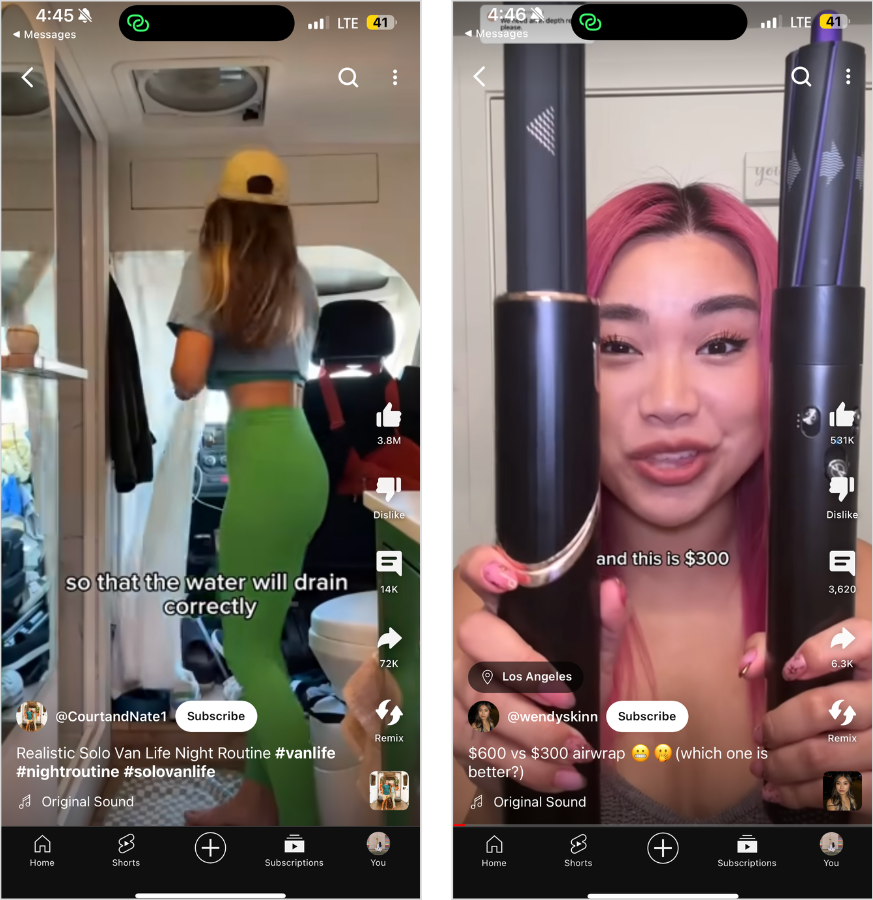This screenshot has height=900, width=873.
Task: Open the sound thumbnail on the CourtandNate1 Short
Action: [x=389, y=790]
